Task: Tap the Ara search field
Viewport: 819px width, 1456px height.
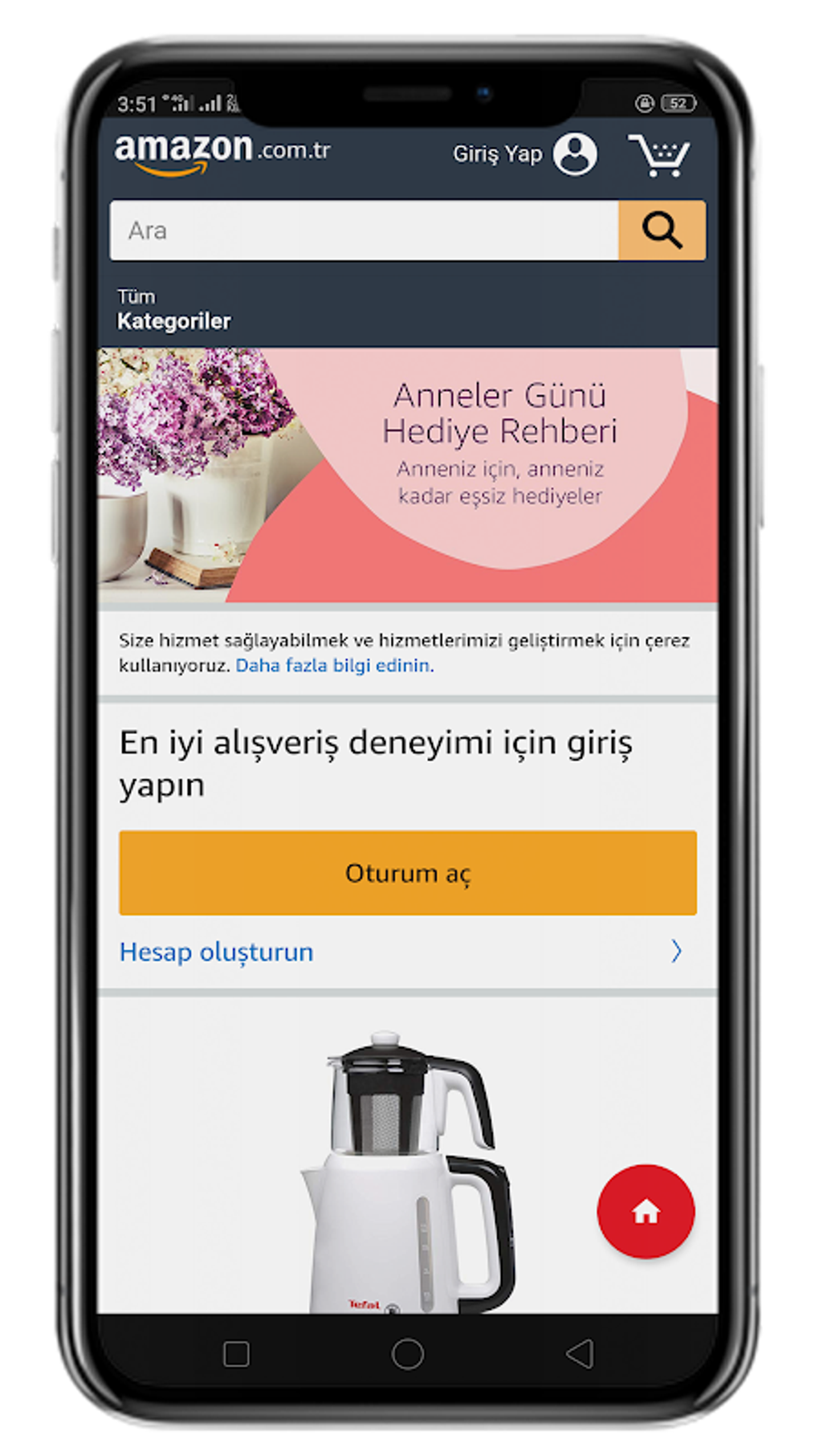Action: (x=365, y=230)
